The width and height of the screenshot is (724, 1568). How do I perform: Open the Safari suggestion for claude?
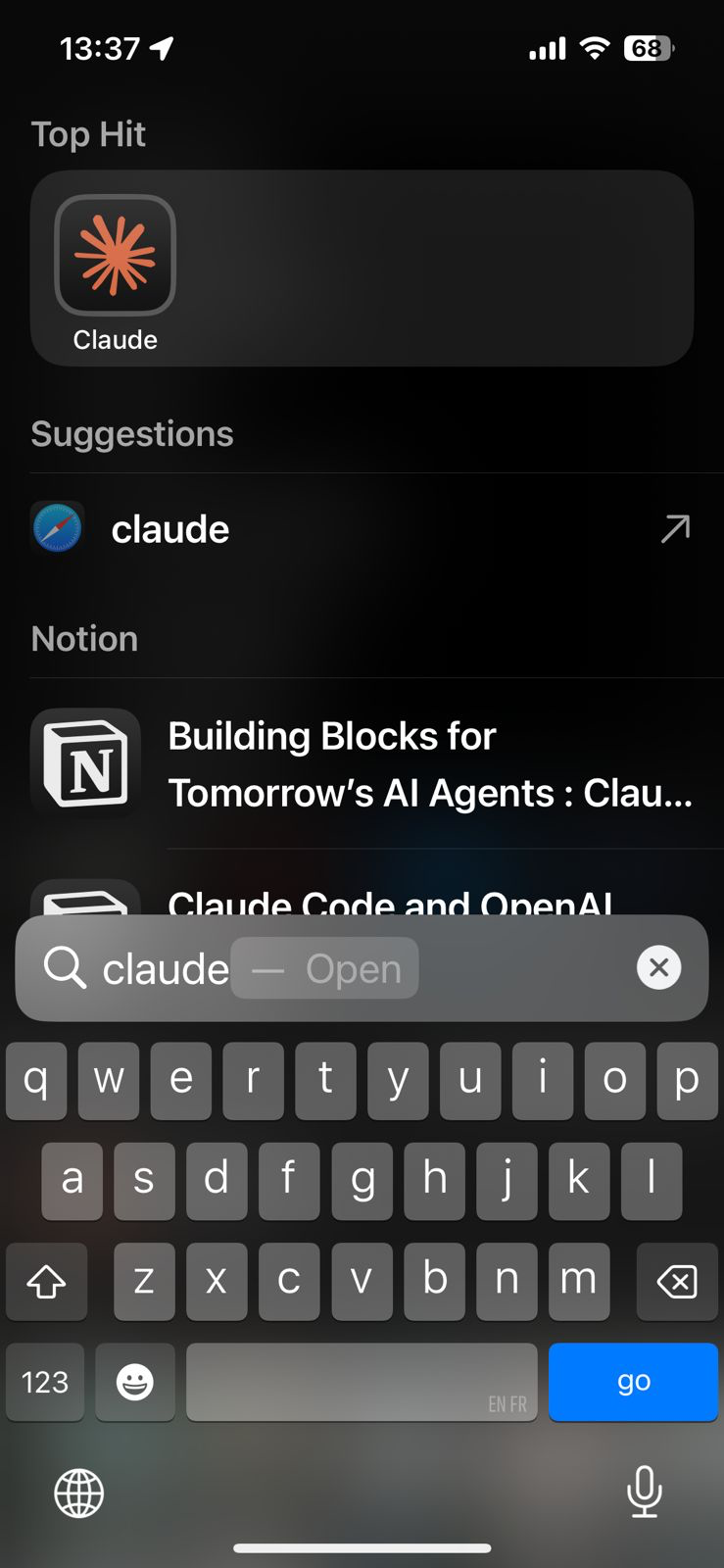coord(169,528)
